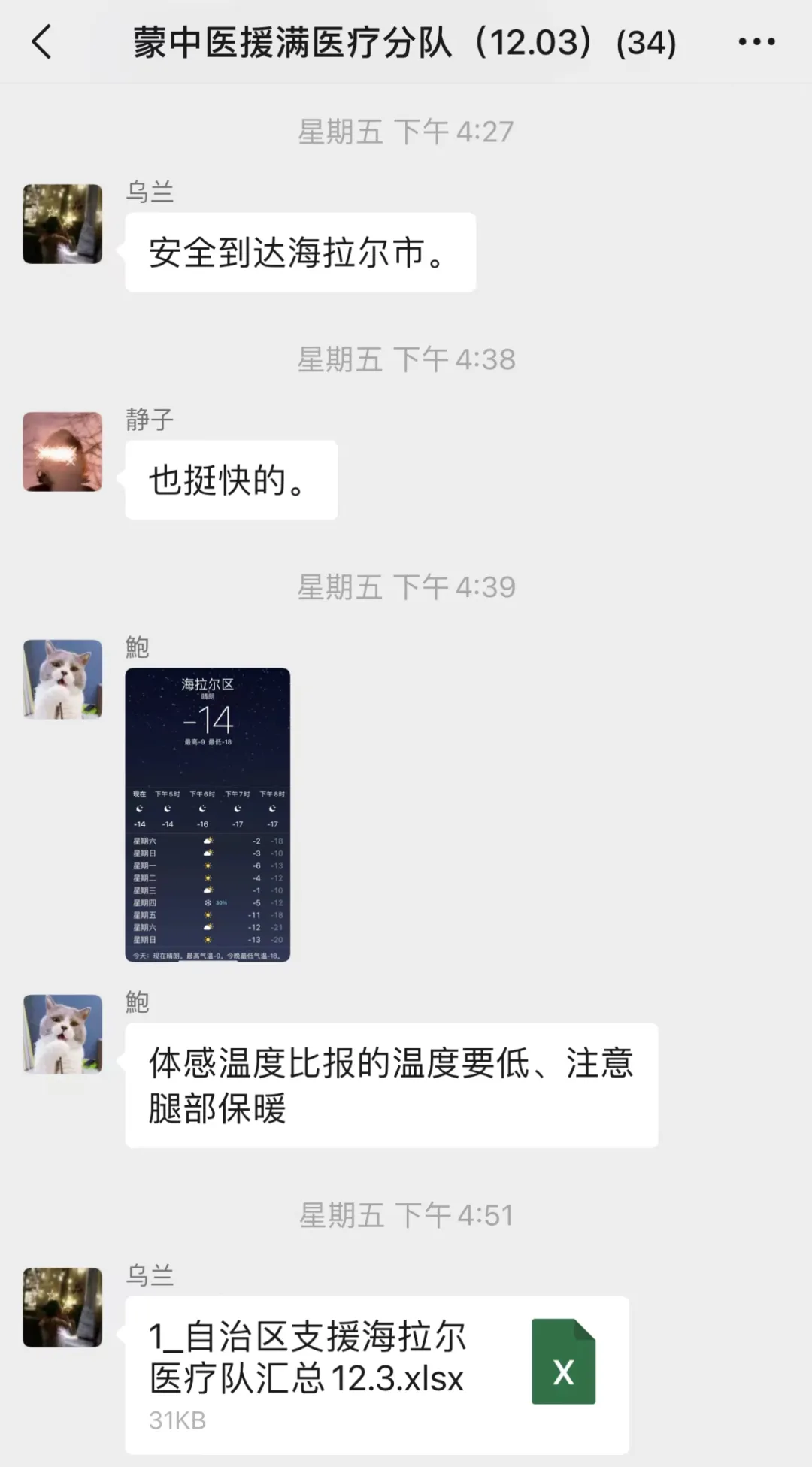Open the 12.3.xlsx file attachment
The image size is (812, 1467).
click(377, 1375)
